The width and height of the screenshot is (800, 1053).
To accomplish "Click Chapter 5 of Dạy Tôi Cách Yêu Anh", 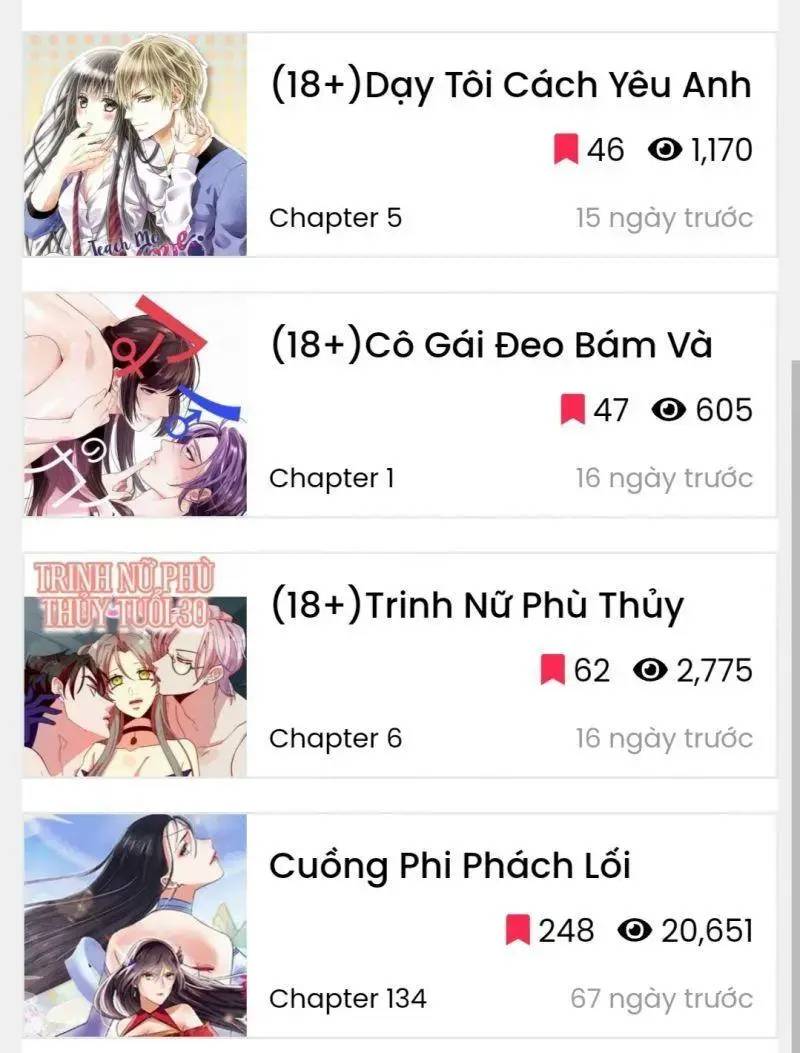I will [x=333, y=217].
